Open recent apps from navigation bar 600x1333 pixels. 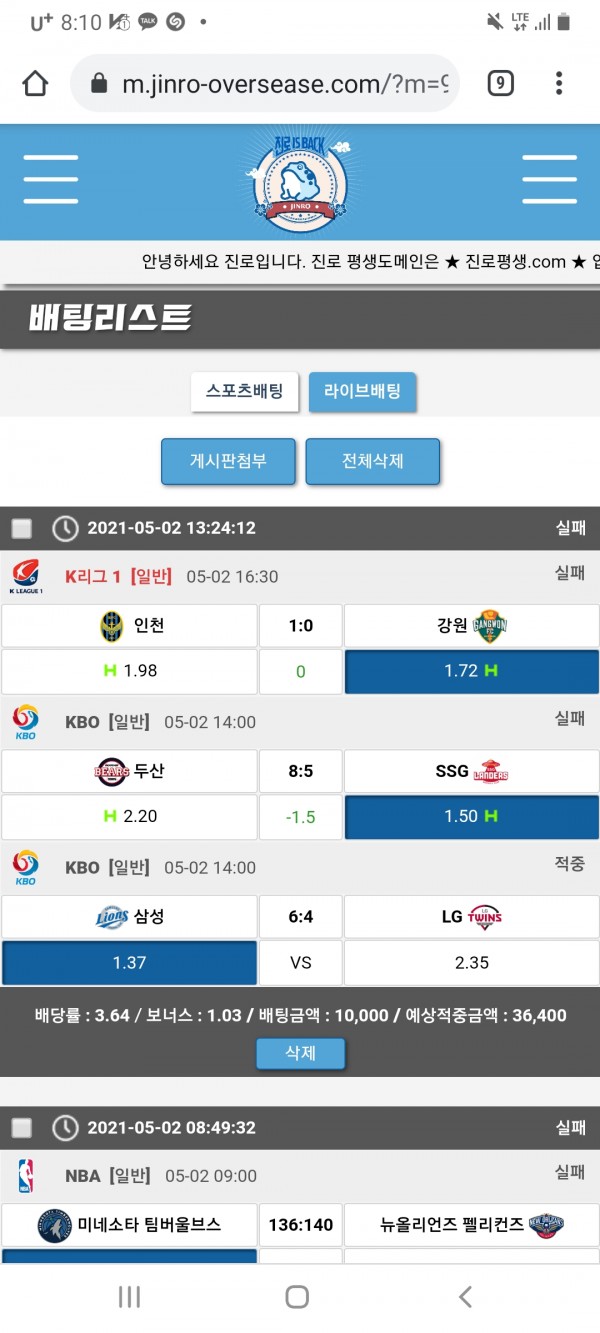pyautogui.click(x=129, y=1297)
